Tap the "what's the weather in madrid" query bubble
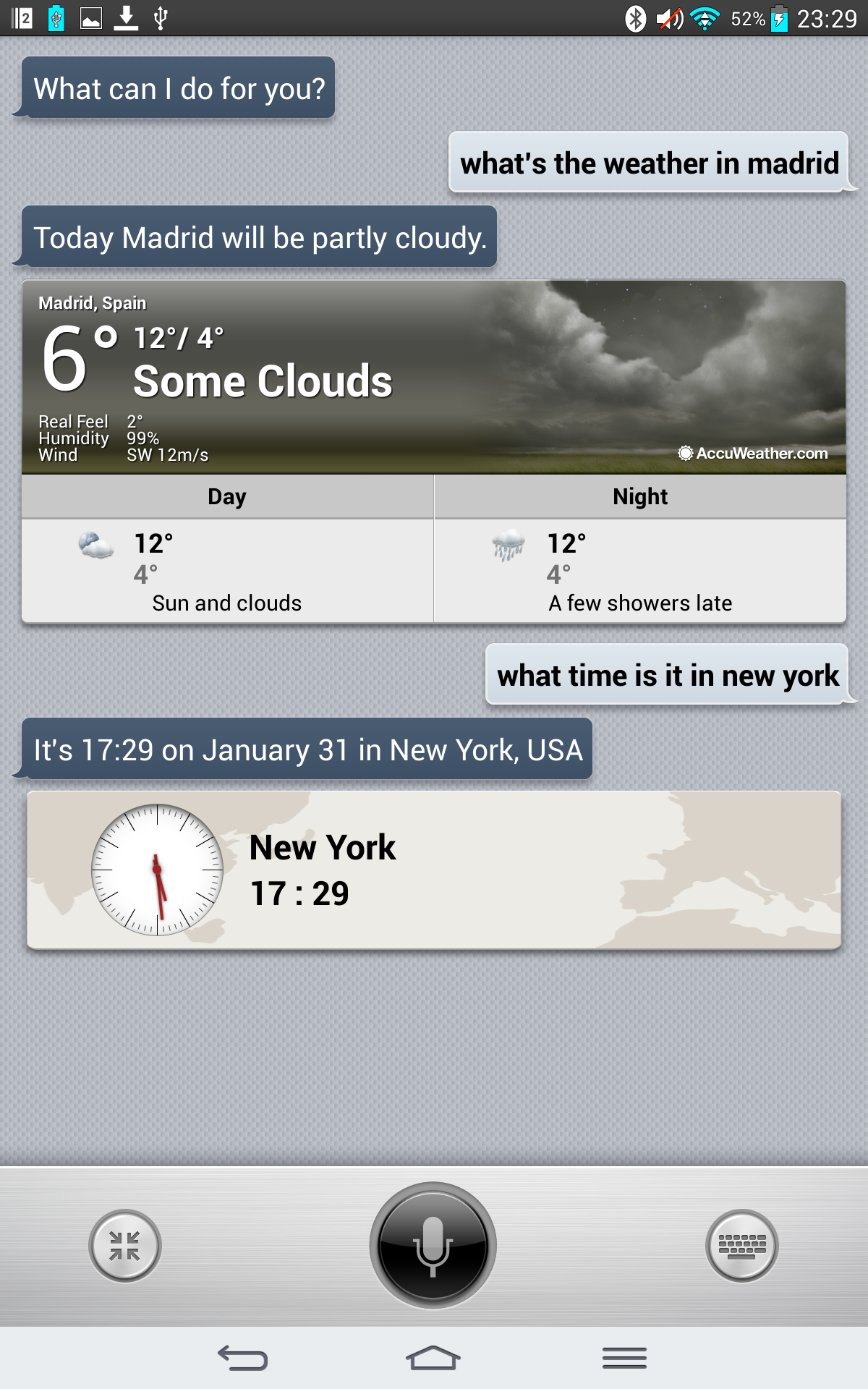This screenshot has width=868, height=1389. click(x=649, y=163)
